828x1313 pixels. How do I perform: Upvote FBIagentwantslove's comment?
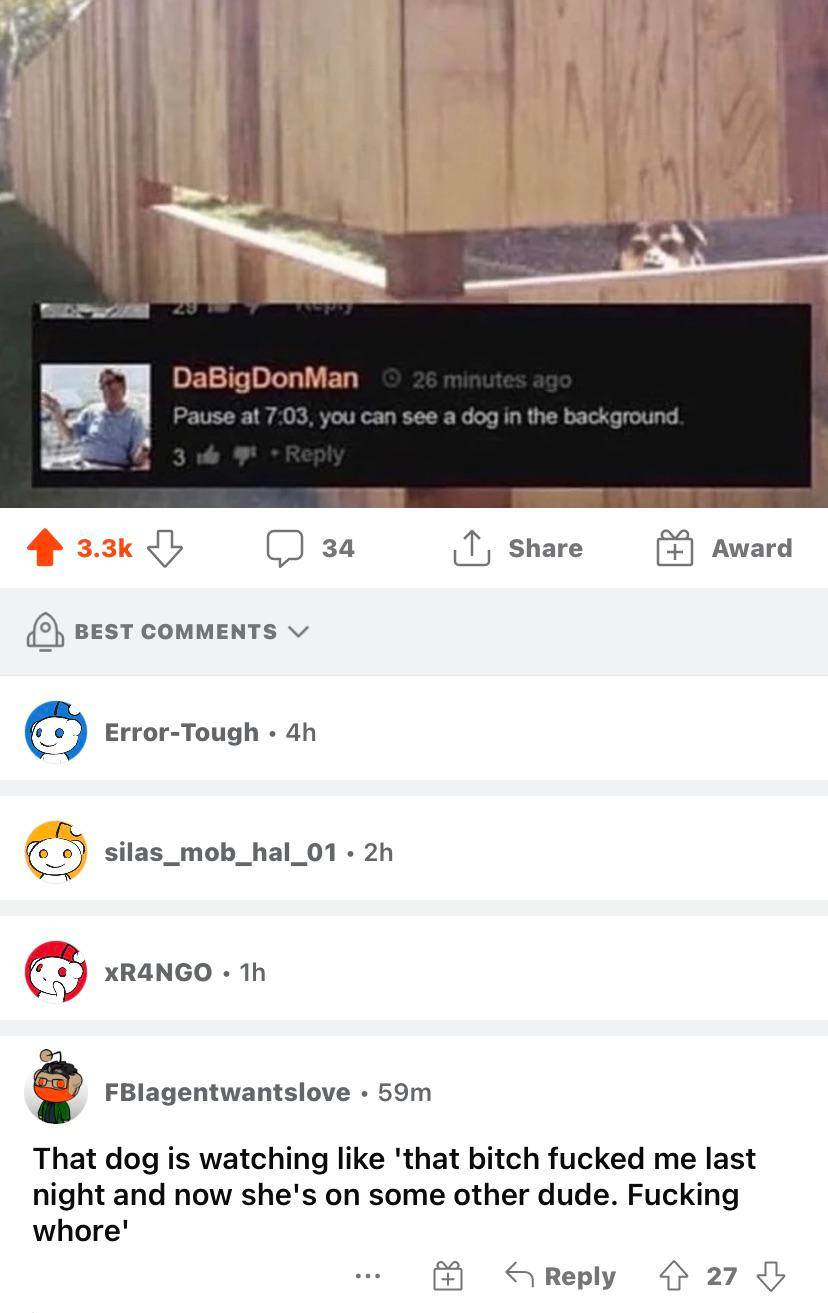(x=672, y=1276)
